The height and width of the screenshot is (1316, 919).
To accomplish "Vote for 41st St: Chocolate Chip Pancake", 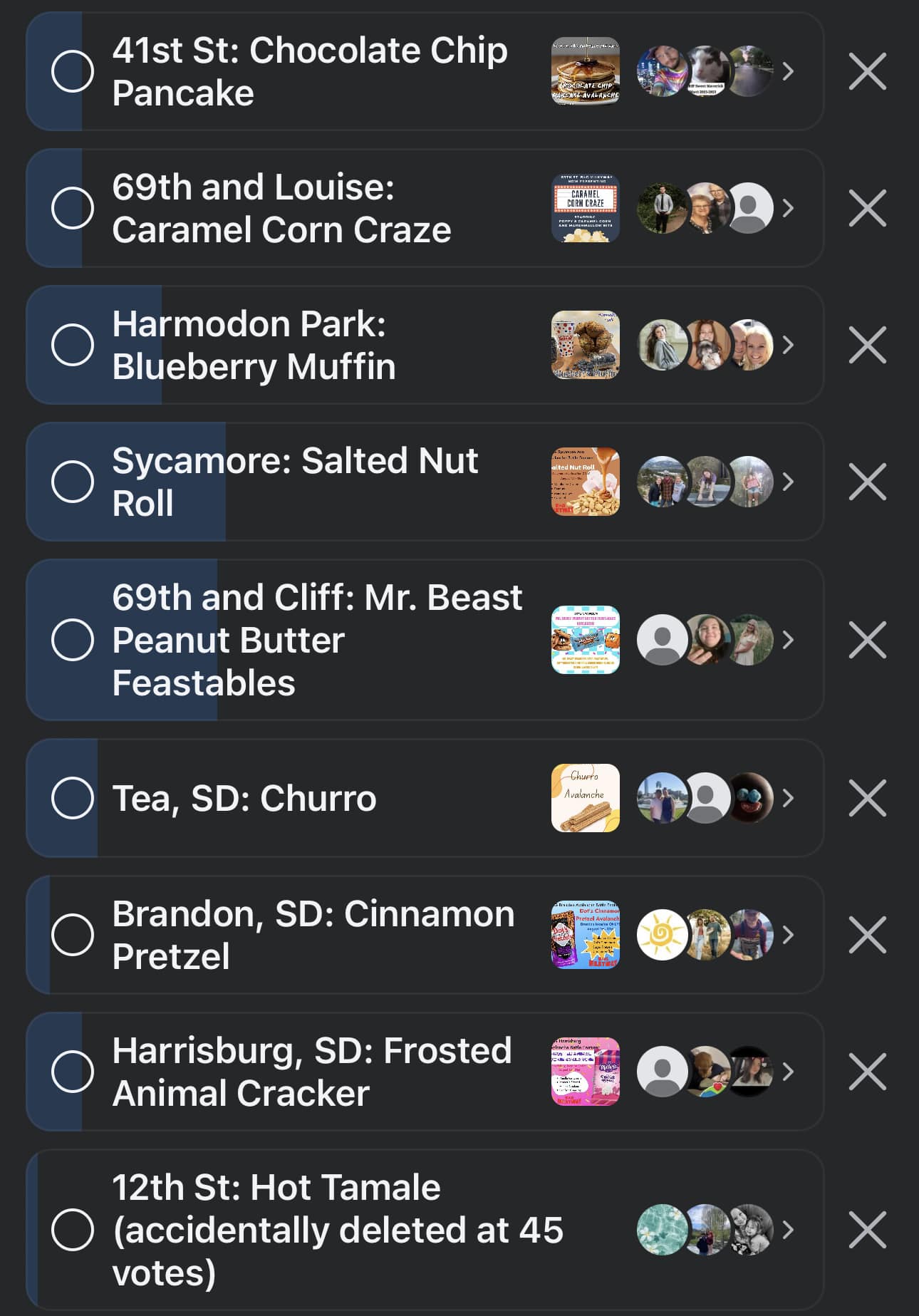I will [x=73, y=71].
